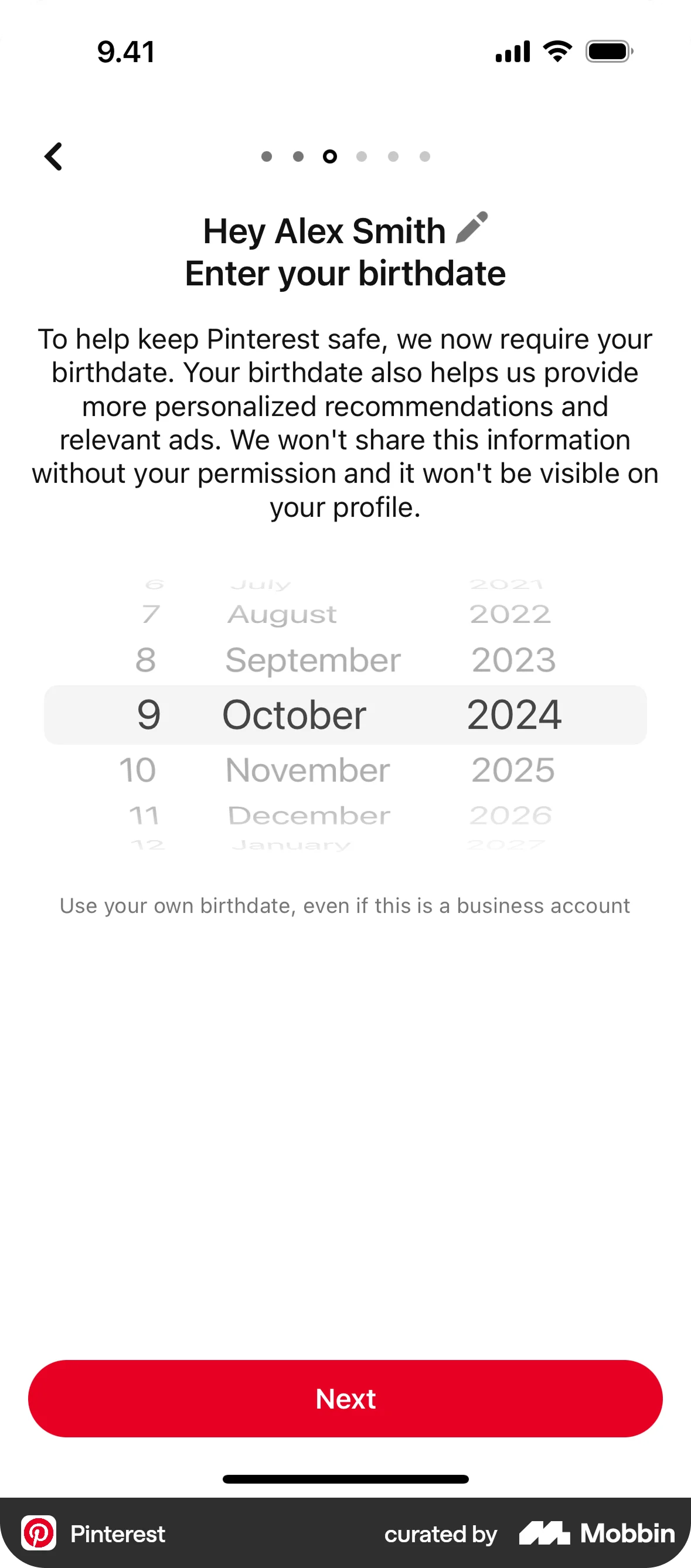Tap the Next button
Viewport: 691px width, 1568px height.
(x=345, y=1398)
